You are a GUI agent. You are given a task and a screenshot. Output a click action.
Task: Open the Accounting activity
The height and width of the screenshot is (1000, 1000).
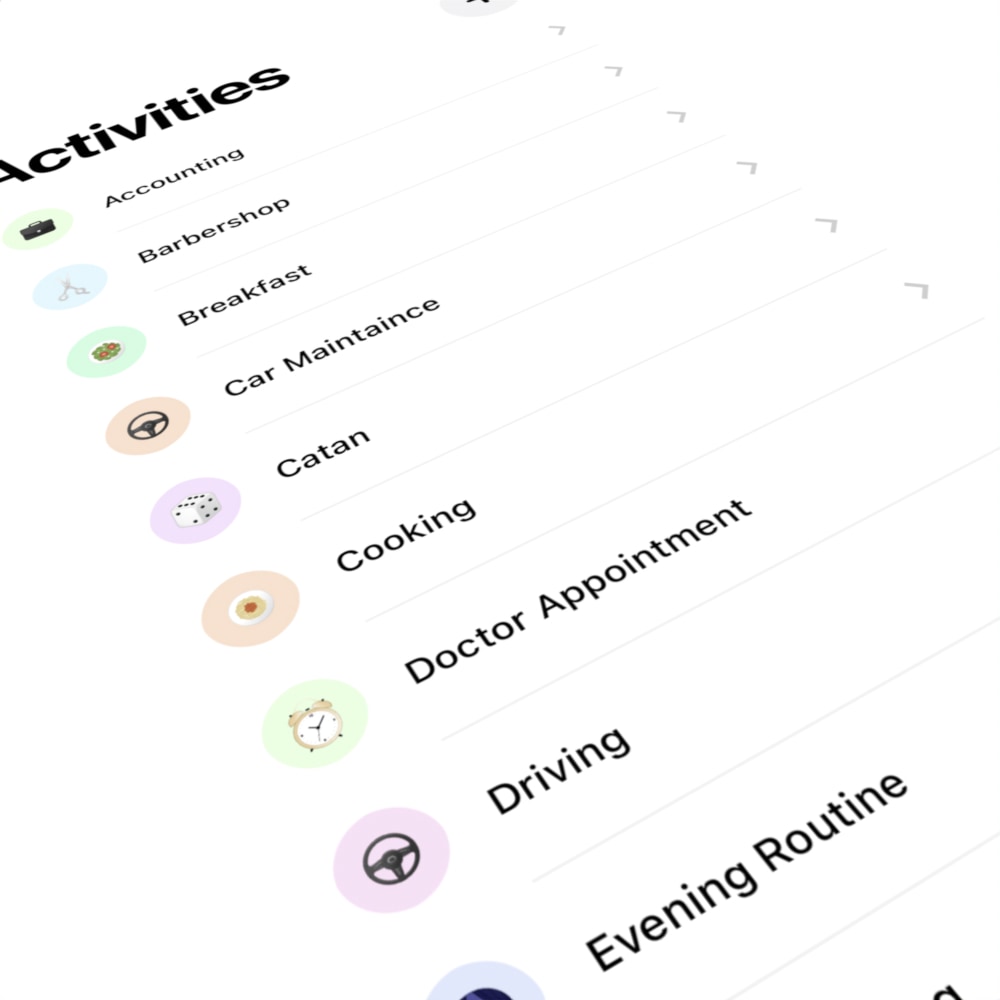174,177
